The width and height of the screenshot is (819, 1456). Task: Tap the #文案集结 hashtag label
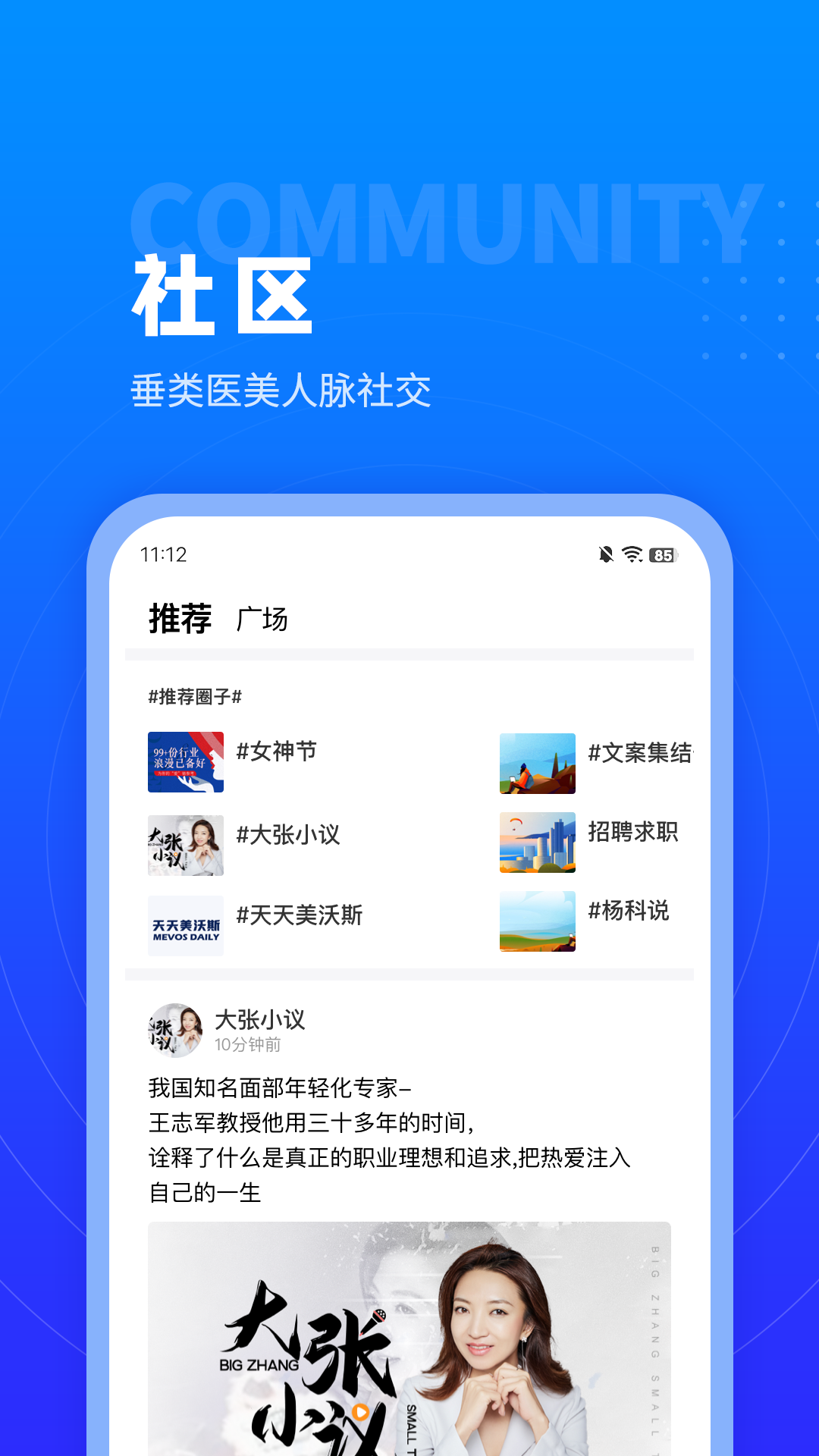pyautogui.click(x=639, y=752)
